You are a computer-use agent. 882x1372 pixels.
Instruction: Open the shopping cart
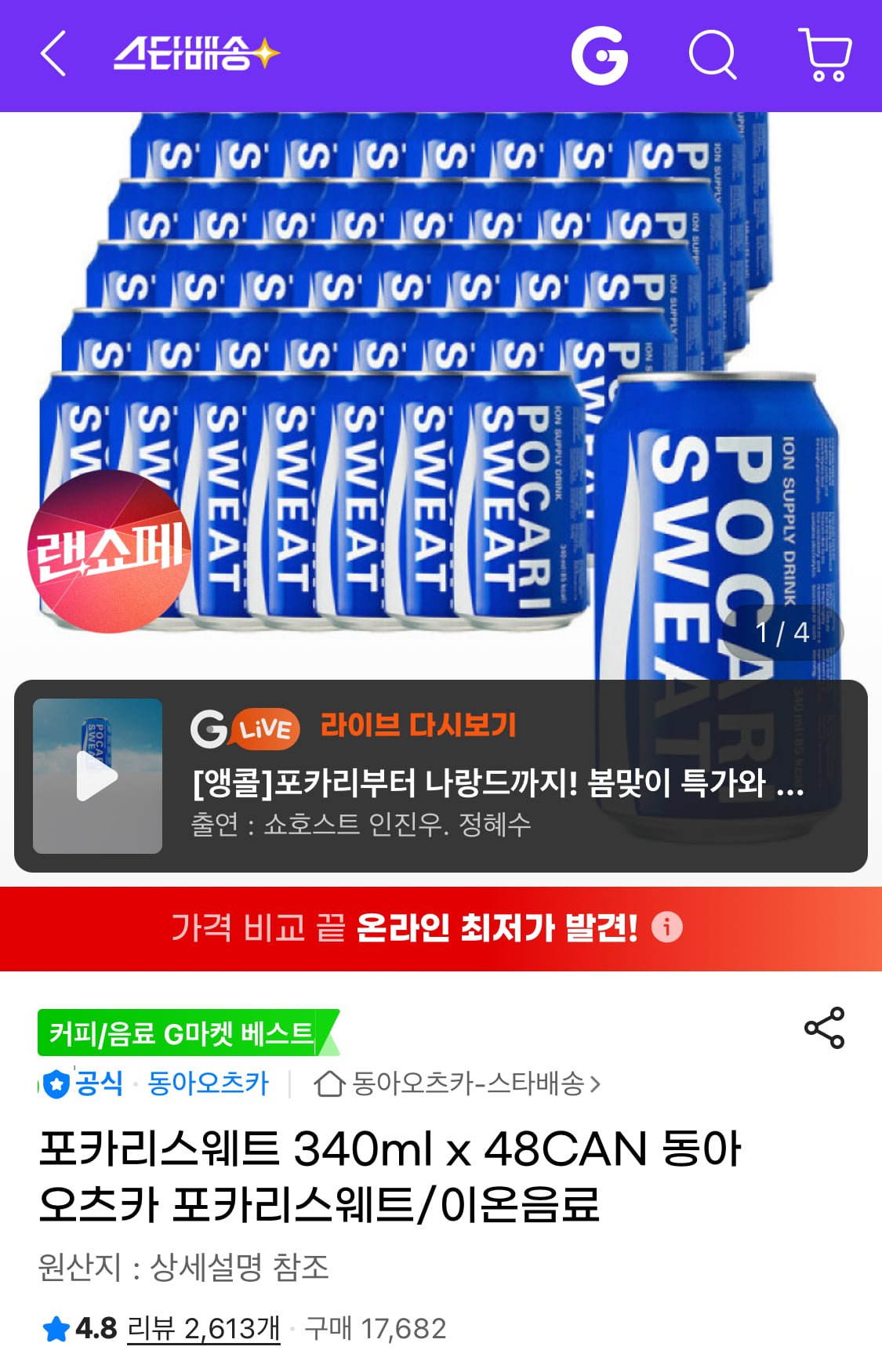[x=826, y=55]
